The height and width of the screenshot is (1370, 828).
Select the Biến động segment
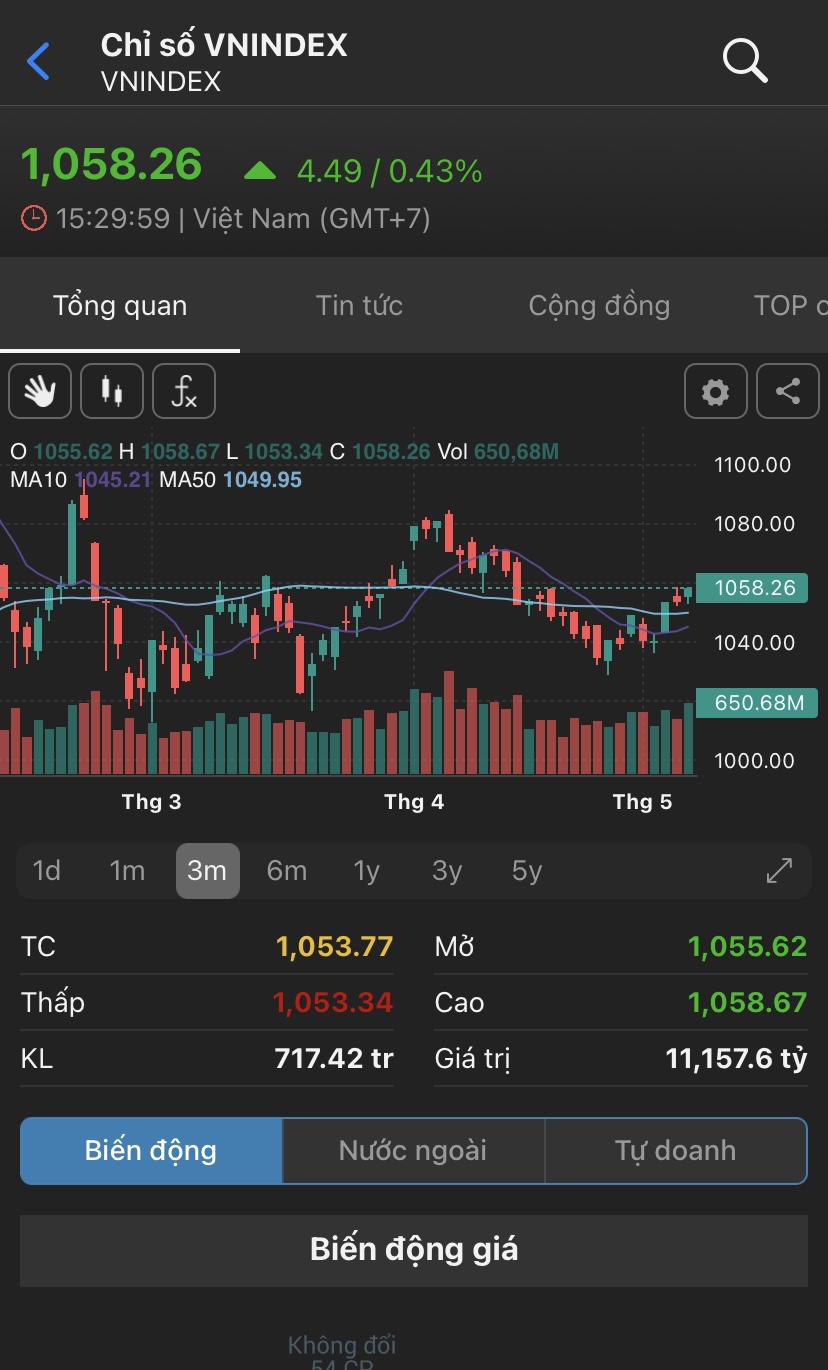[x=151, y=1150]
